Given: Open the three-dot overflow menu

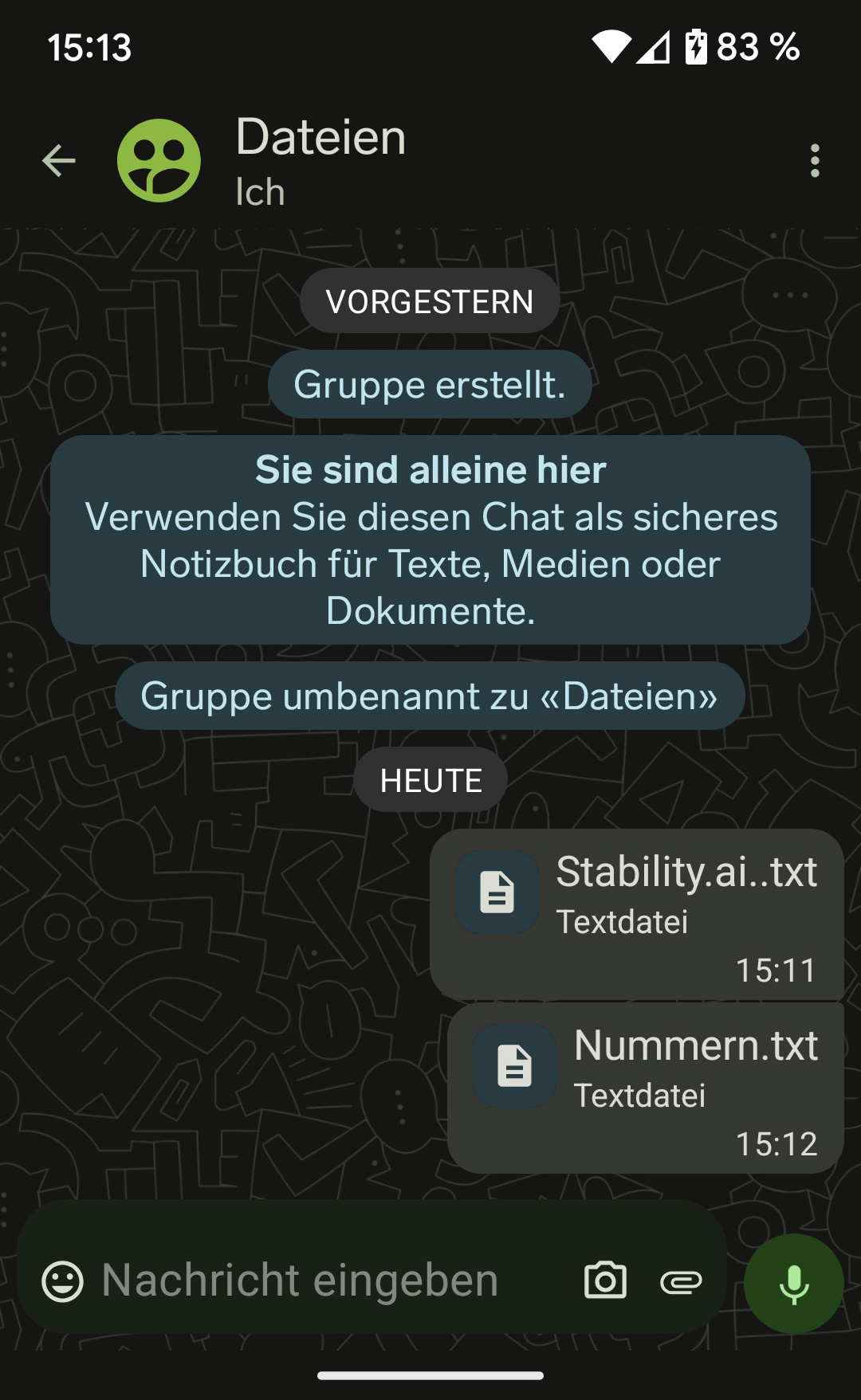Looking at the screenshot, I should click(x=814, y=159).
